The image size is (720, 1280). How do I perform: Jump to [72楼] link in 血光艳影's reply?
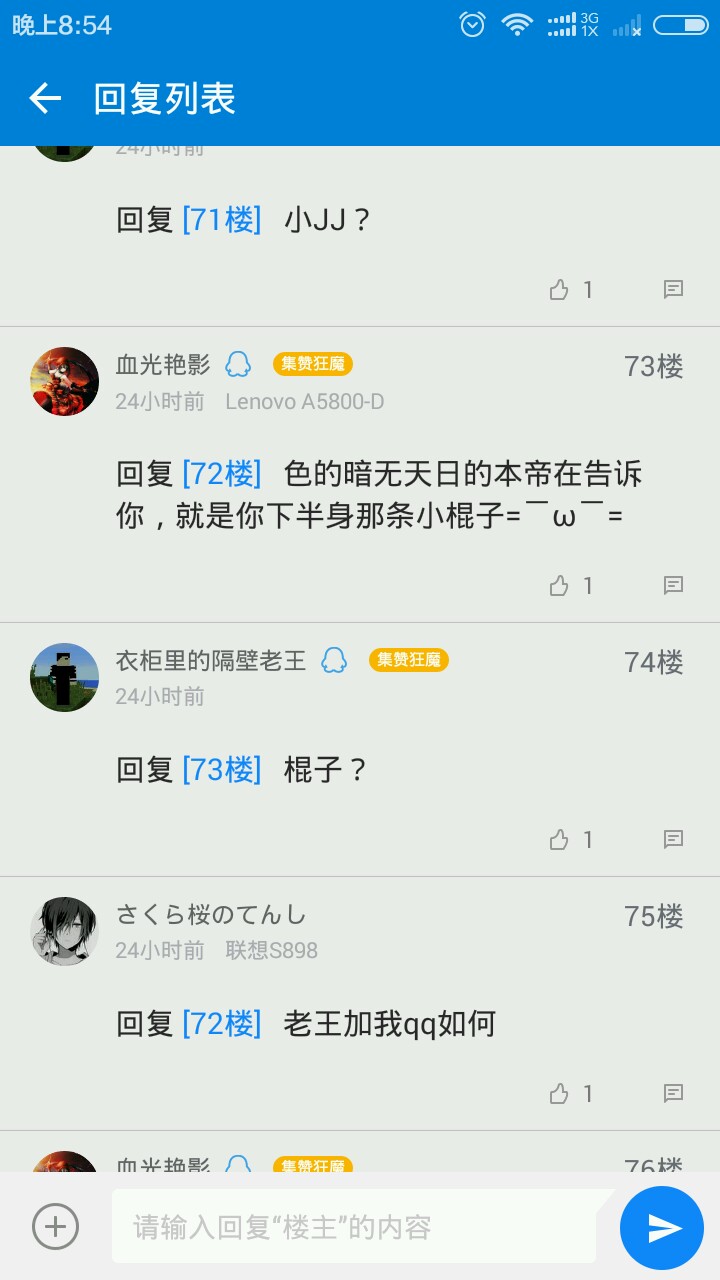221,473
